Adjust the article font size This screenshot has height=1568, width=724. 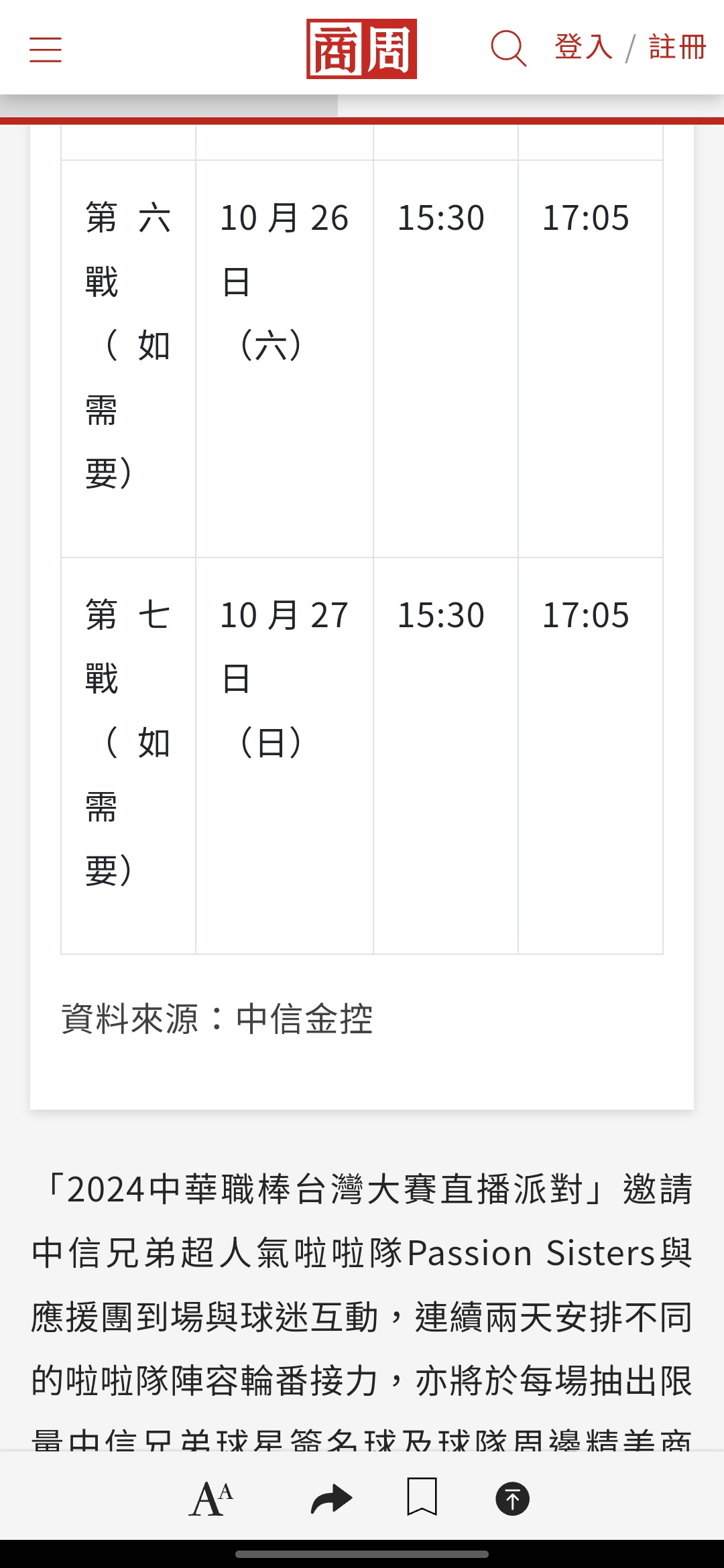coord(210,1499)
